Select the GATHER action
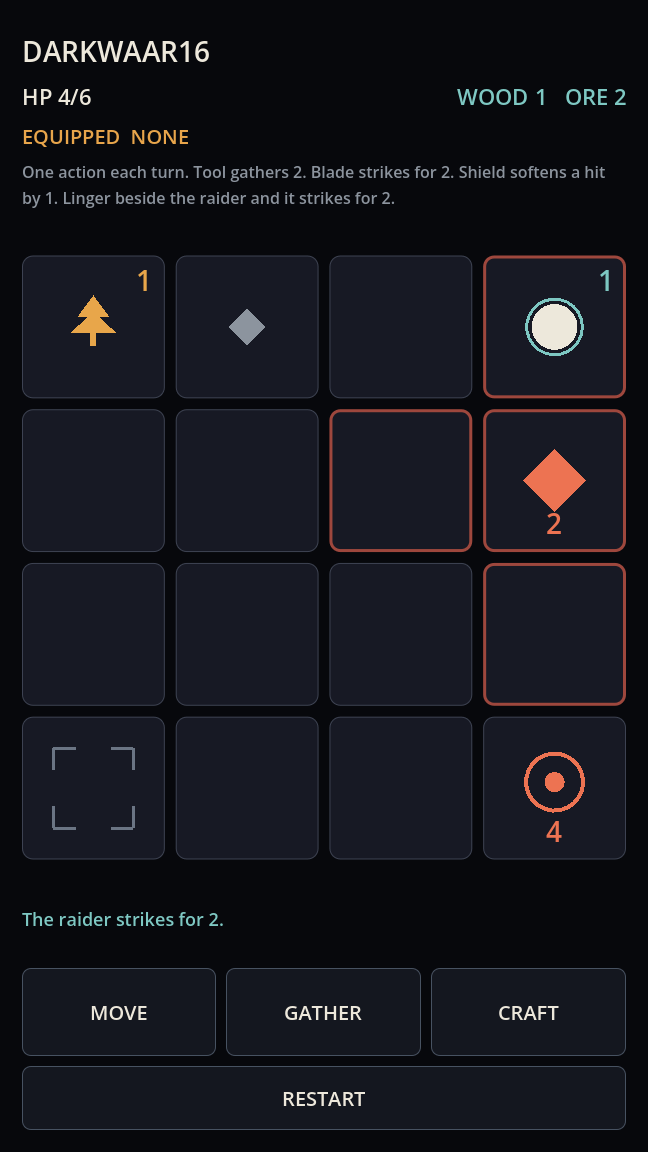Image resolution: width=648 pixels, height=1152 pixels. pyautogui.click(x=323, y=1012)
